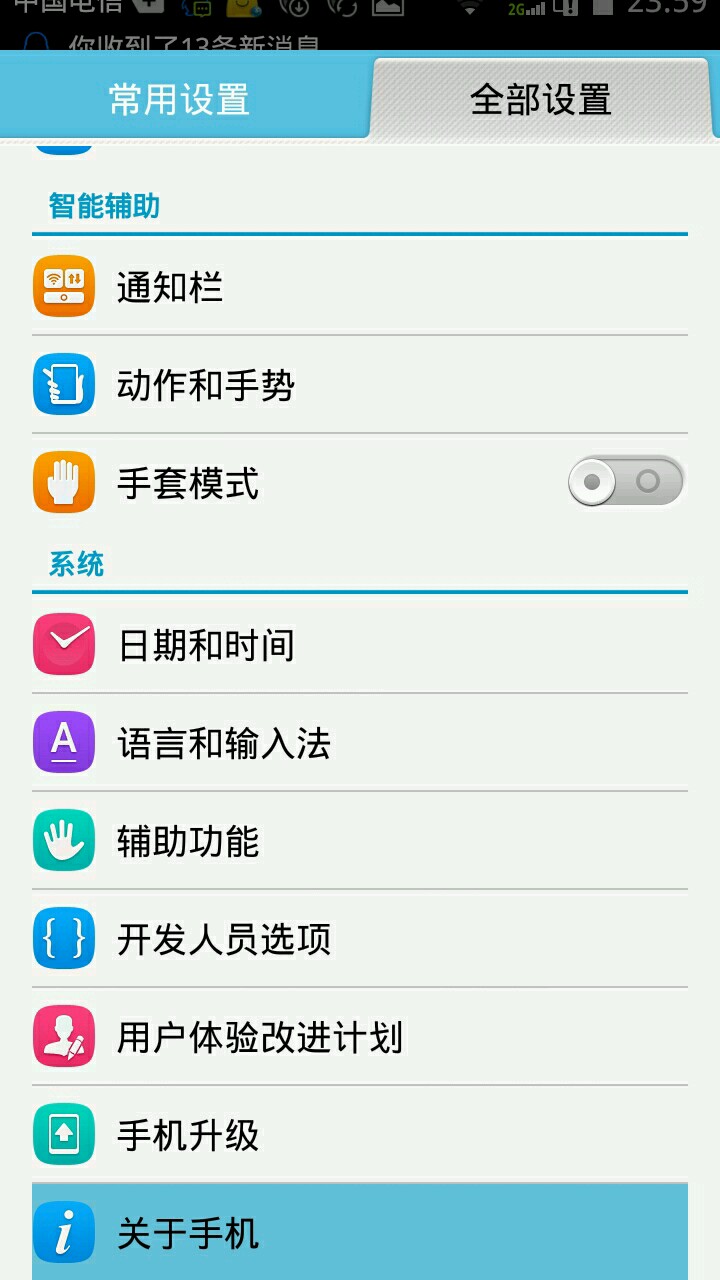Check for updates in 手机升级
The height and width of the screenshot is (1280, 720).
click(x=360, y=1135)
